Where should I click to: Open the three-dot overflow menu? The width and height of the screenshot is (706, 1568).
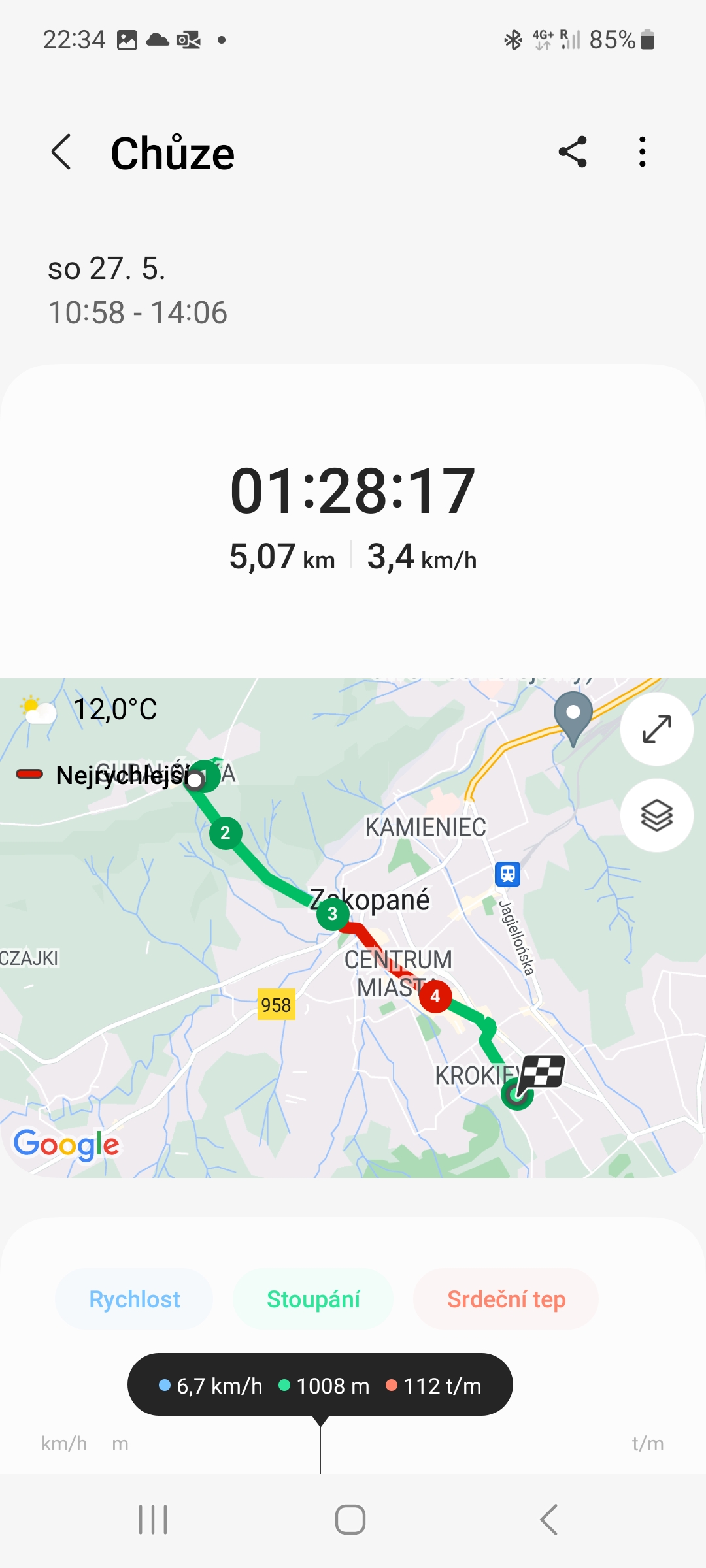pos(643,152)
